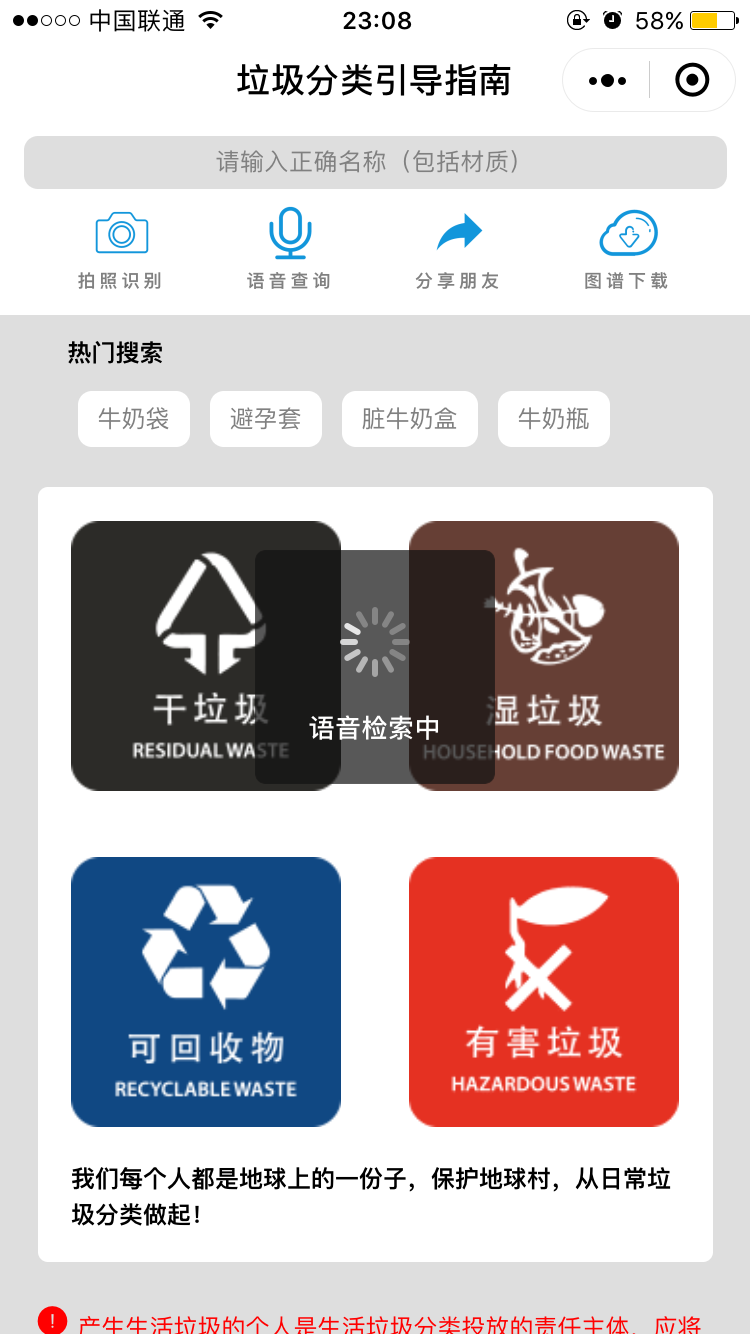Image resolution: width=750 pixels, height=1334 pixels.
Task: Download the sorting chart (图谱下载)
Action: click(x=627, y=249)
